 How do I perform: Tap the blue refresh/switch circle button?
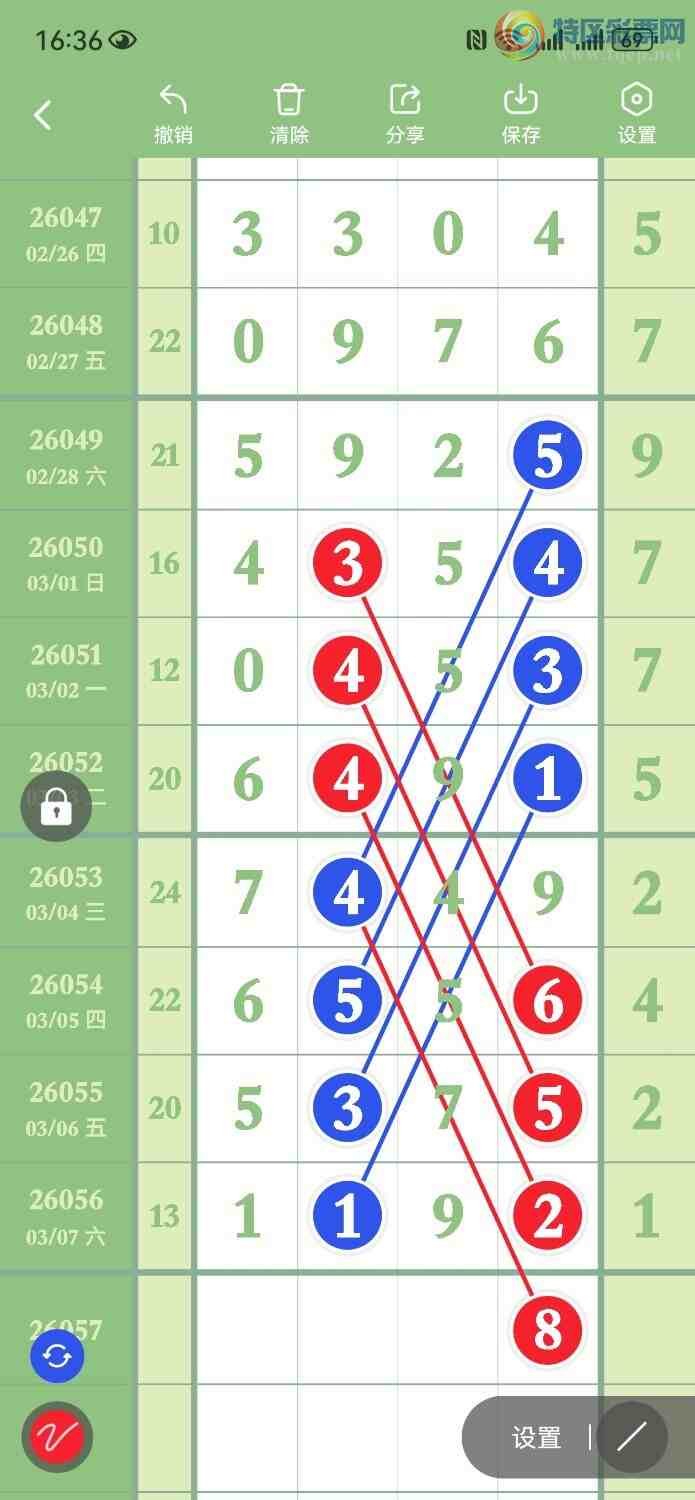click(57, 1357)
